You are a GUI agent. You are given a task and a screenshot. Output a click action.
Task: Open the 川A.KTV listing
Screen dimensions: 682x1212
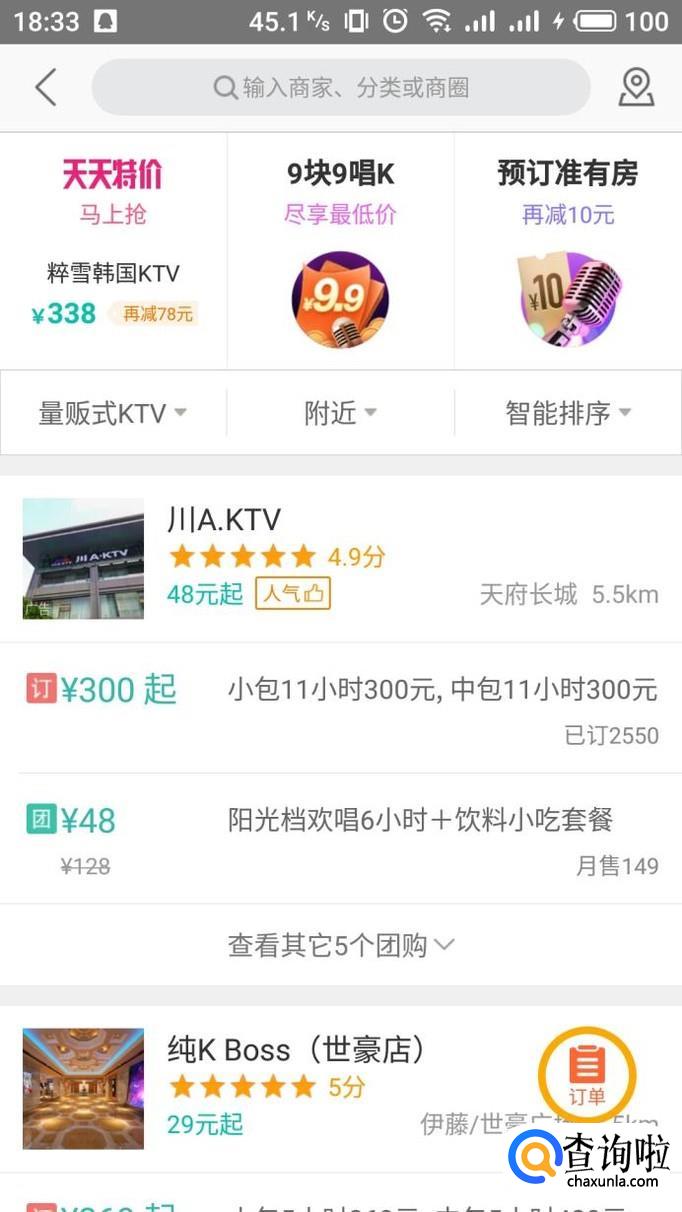[x=340, y=558]
